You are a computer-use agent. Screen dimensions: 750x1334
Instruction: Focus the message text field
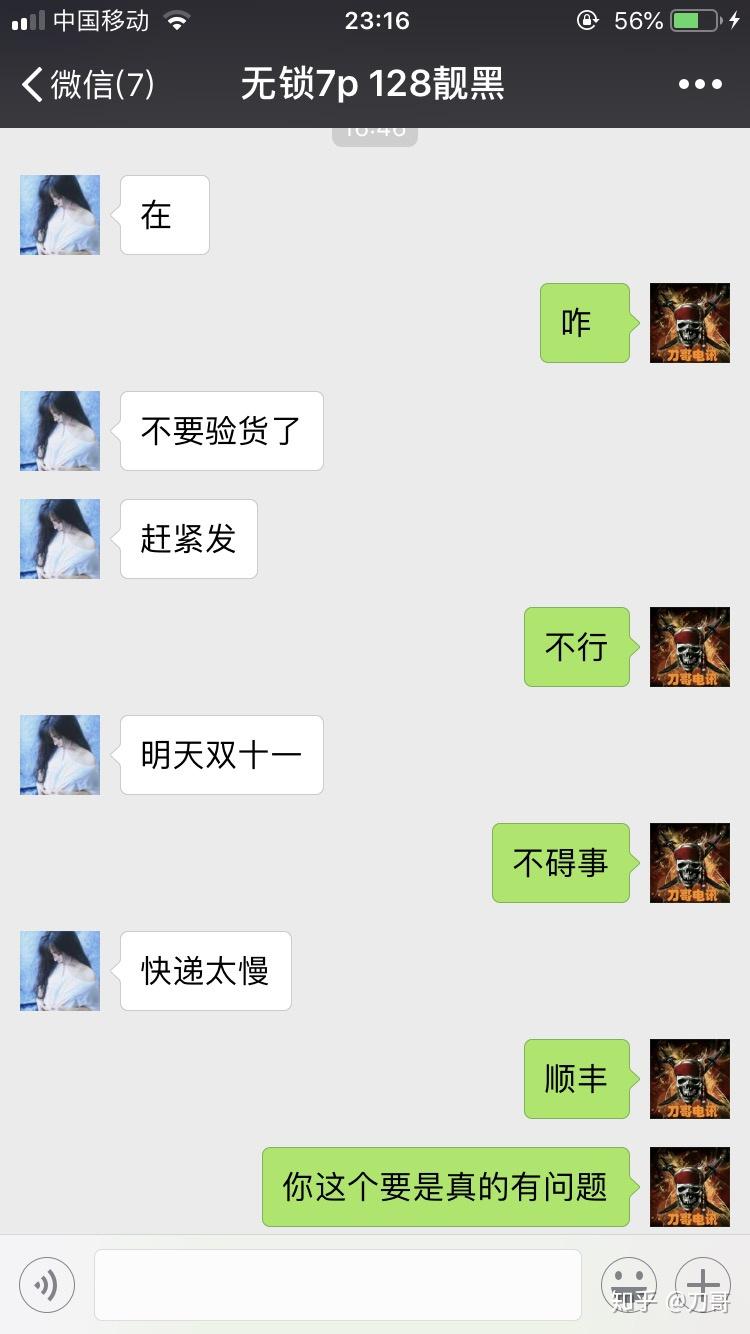[x=338, y=1285]
